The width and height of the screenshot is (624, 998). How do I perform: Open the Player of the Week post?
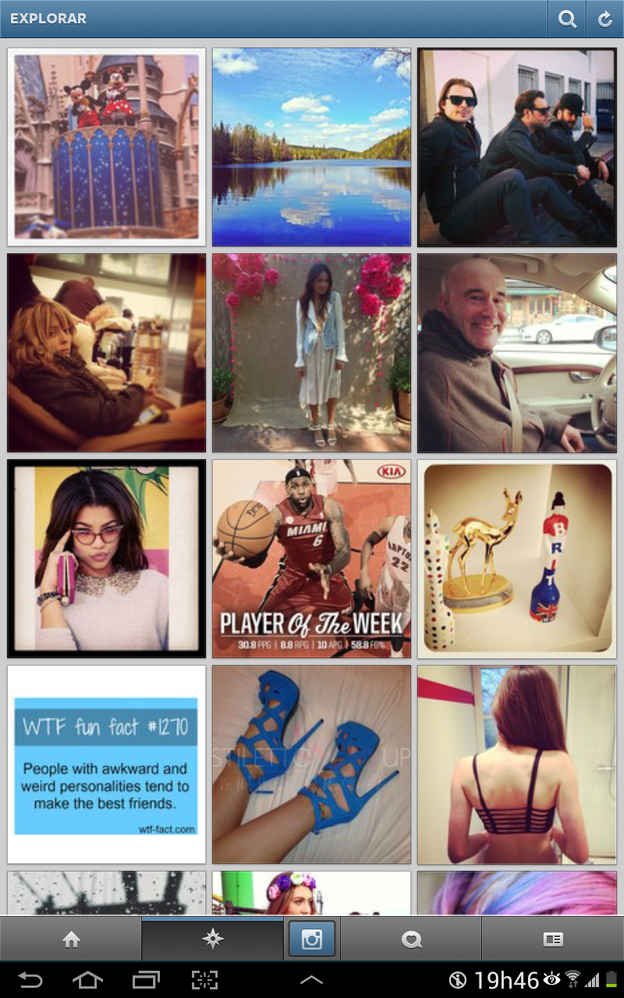tap(311, 559)
